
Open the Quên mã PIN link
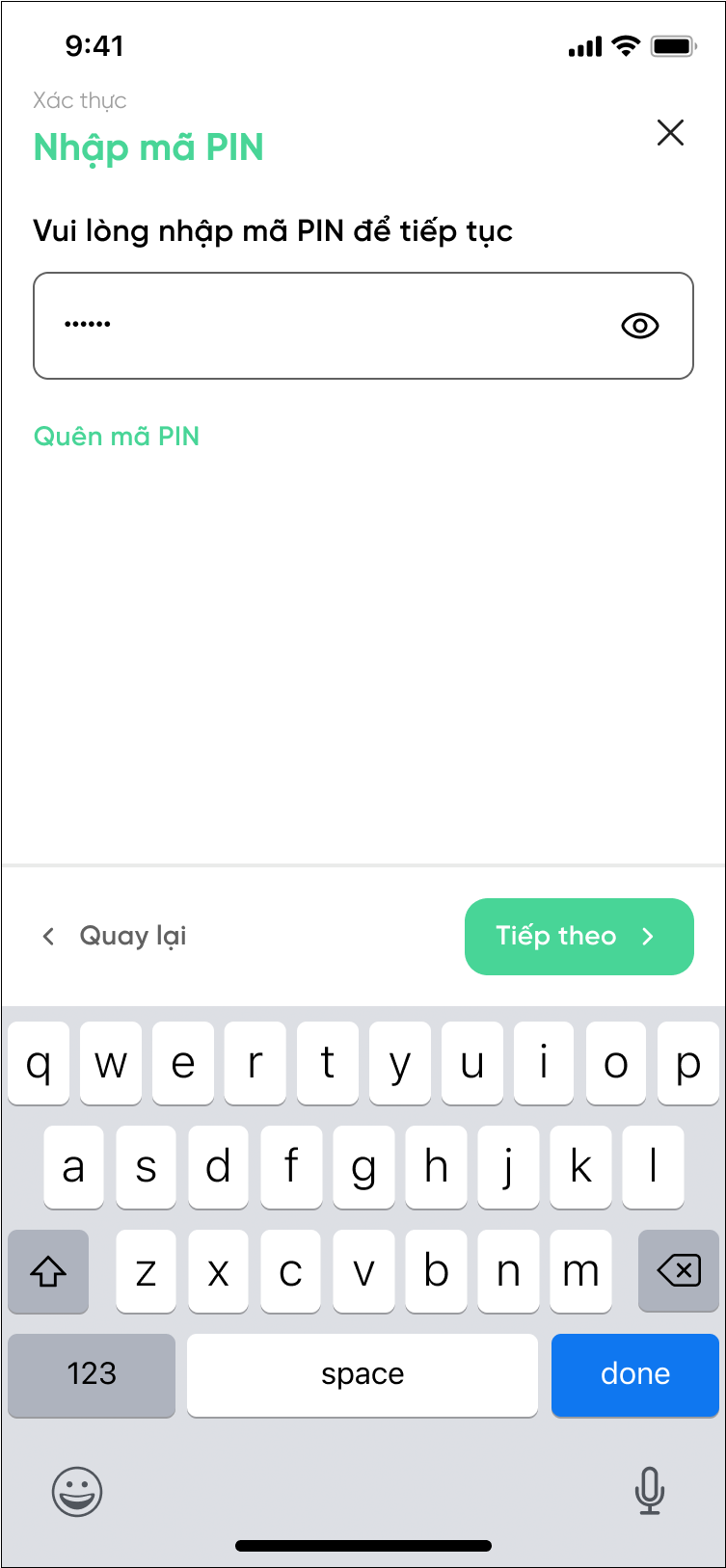(117, 437)
